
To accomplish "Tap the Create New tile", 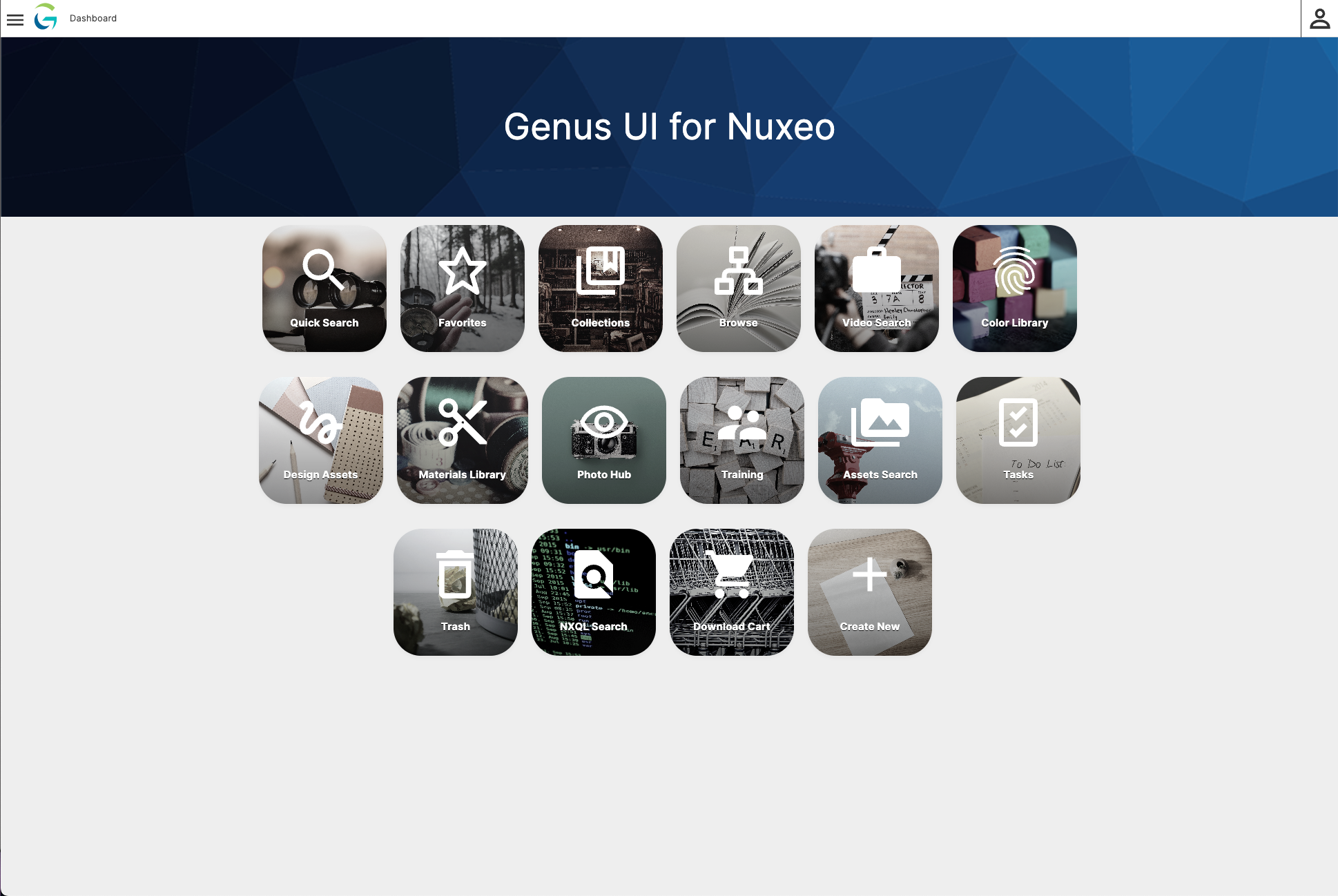I will pos(870,592).
